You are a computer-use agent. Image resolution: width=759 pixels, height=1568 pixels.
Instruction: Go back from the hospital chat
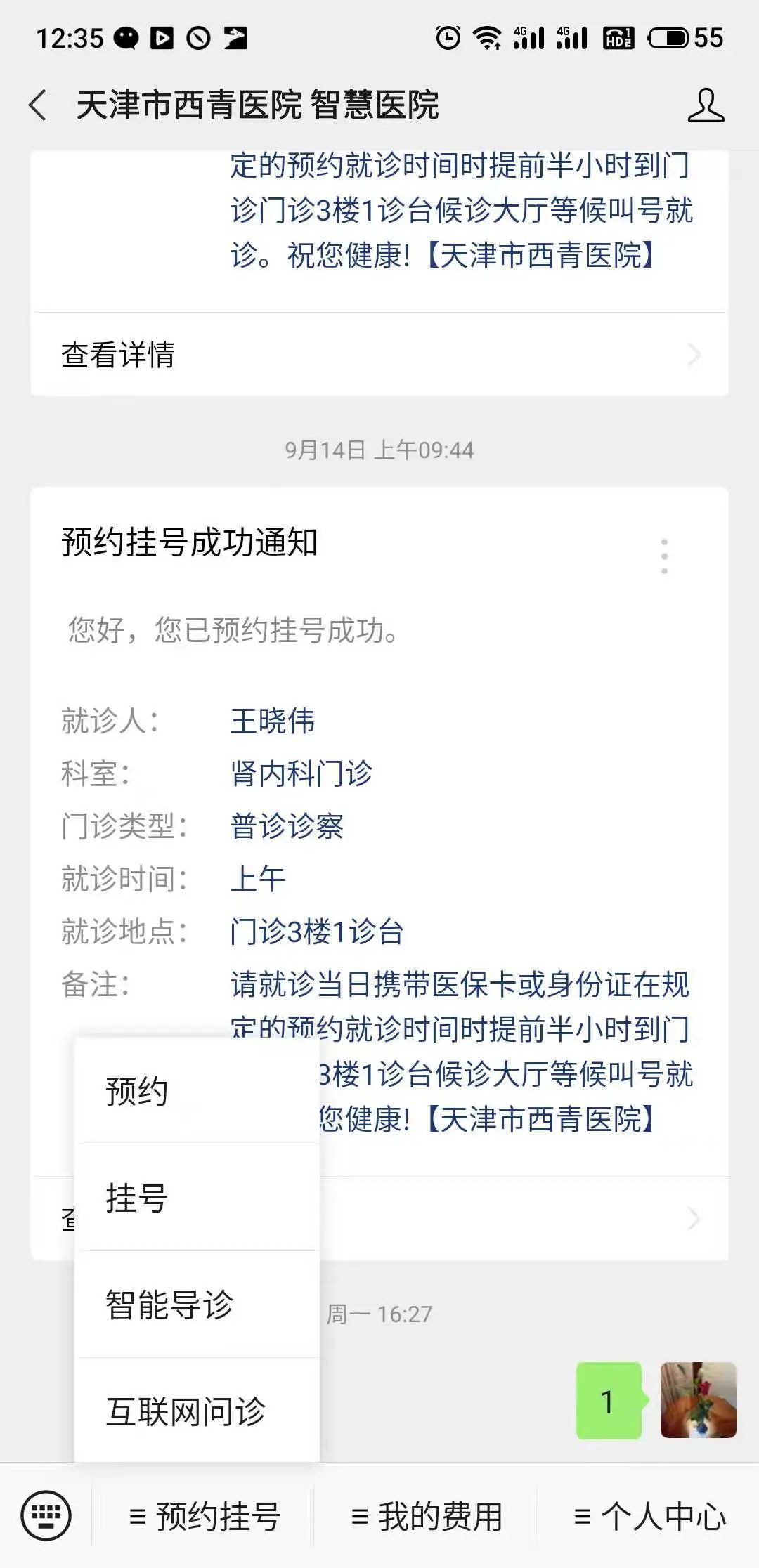coord(38,105)
